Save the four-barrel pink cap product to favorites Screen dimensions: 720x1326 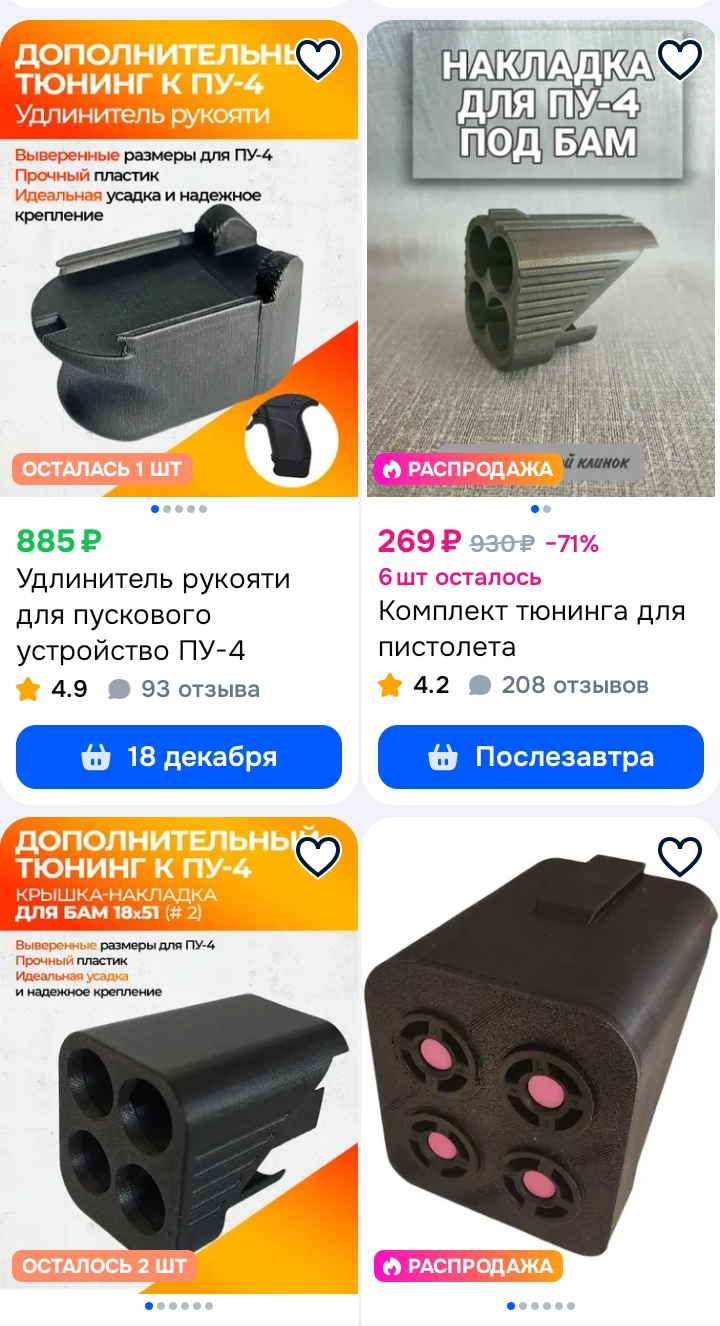680,857
